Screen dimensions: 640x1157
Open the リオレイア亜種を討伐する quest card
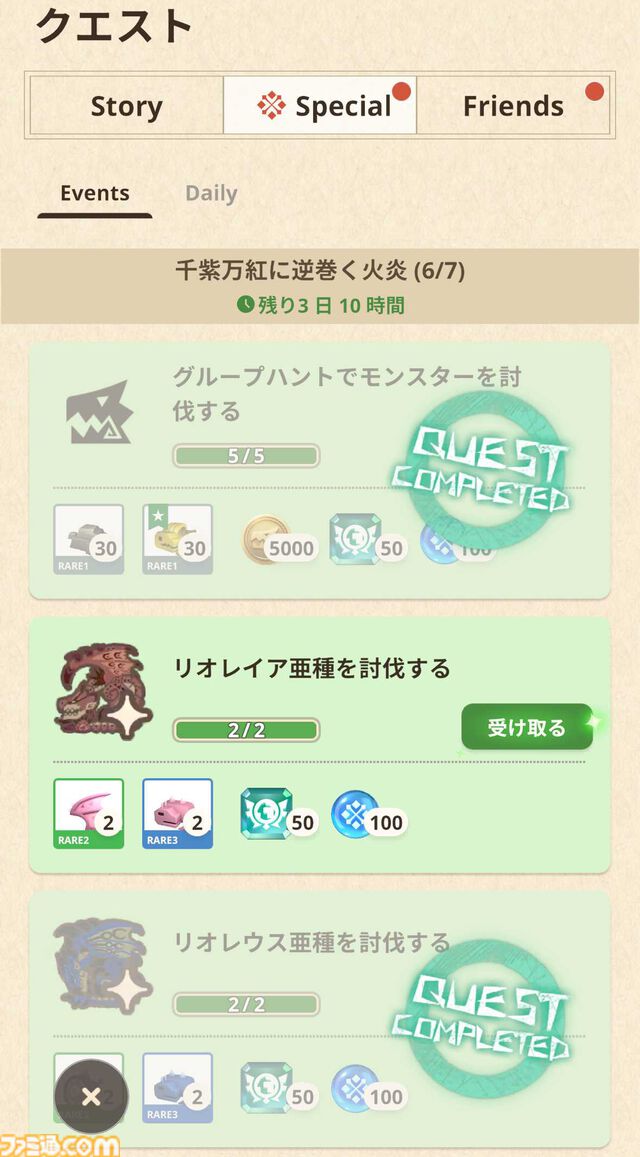(310, 668)
